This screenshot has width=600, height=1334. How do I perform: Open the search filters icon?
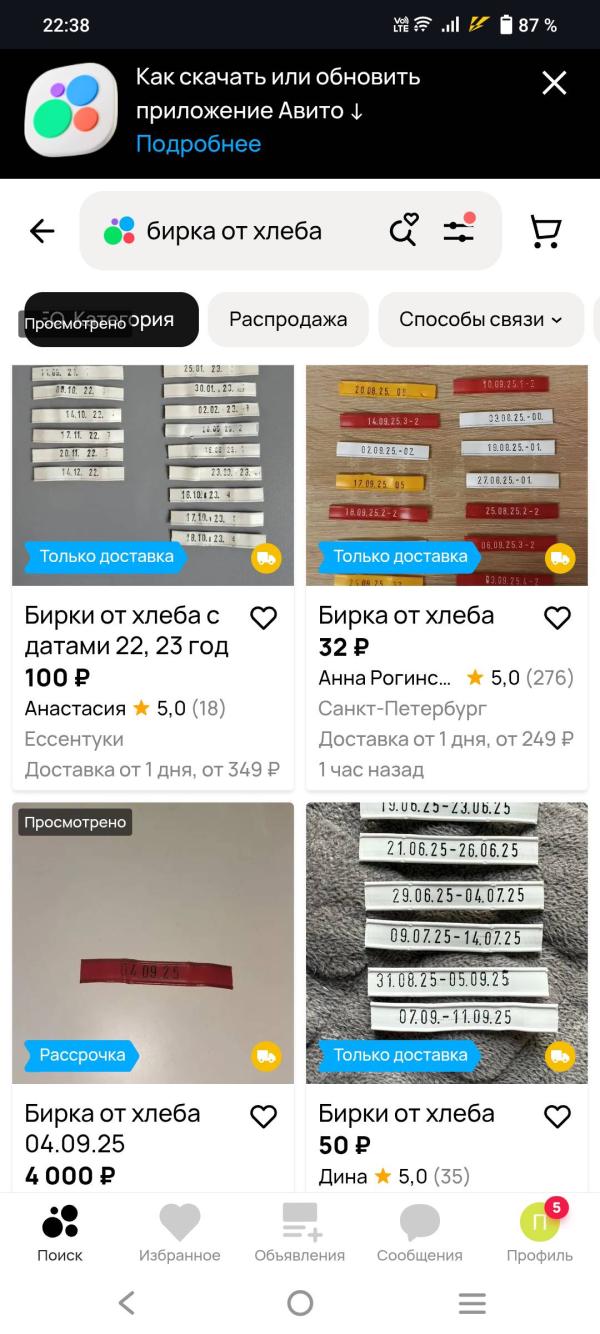[459, 231]
